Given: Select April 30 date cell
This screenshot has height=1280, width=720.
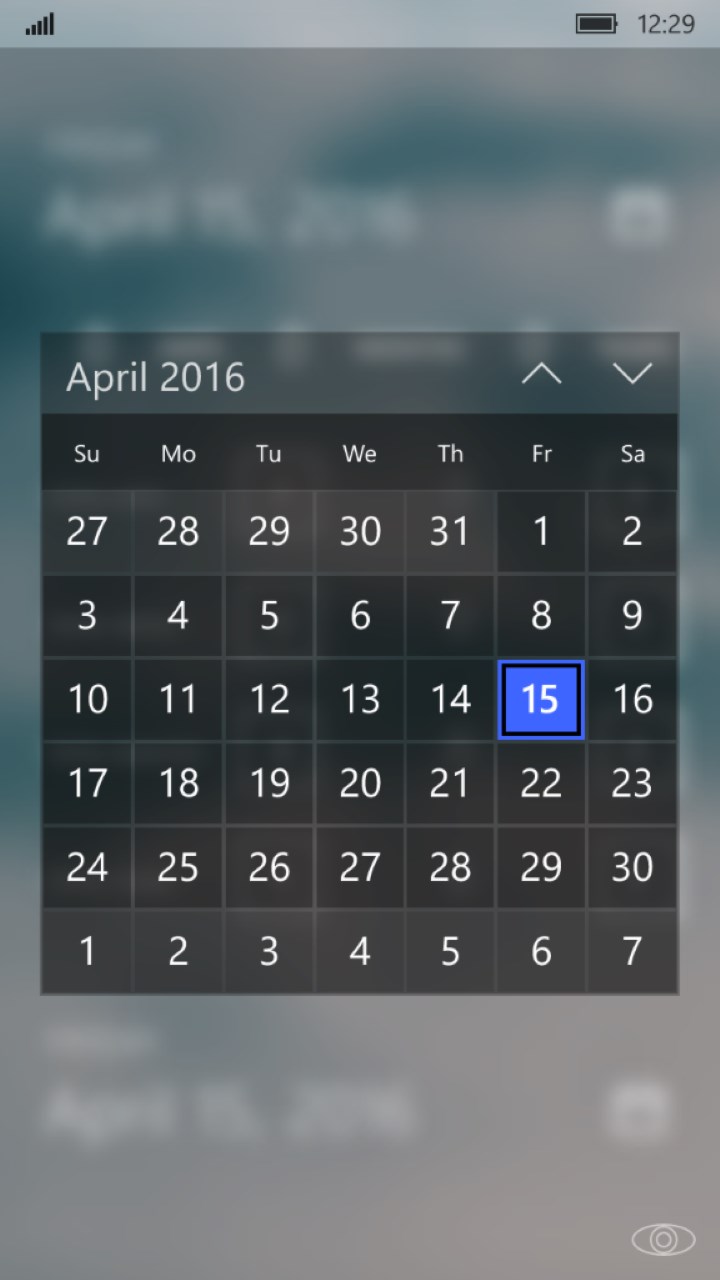Looking at the screenshot, I should coord(632,867).
